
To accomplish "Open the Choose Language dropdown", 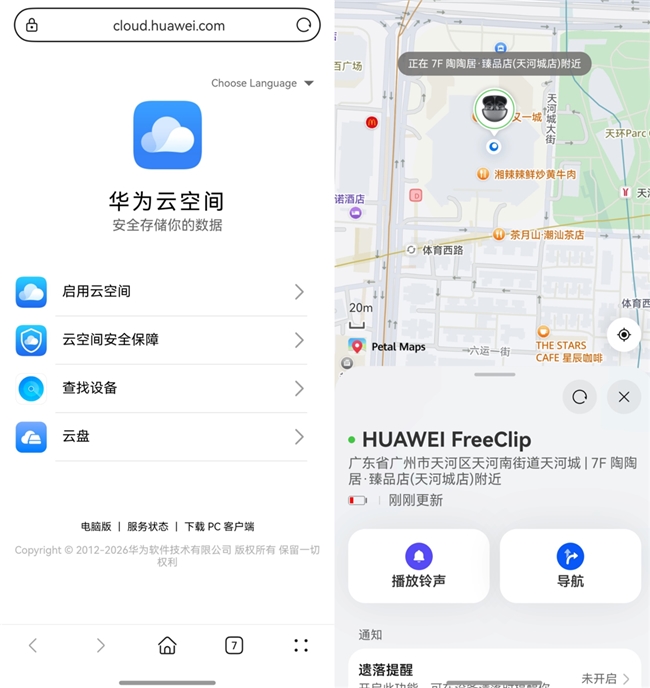I will point(262,83).
